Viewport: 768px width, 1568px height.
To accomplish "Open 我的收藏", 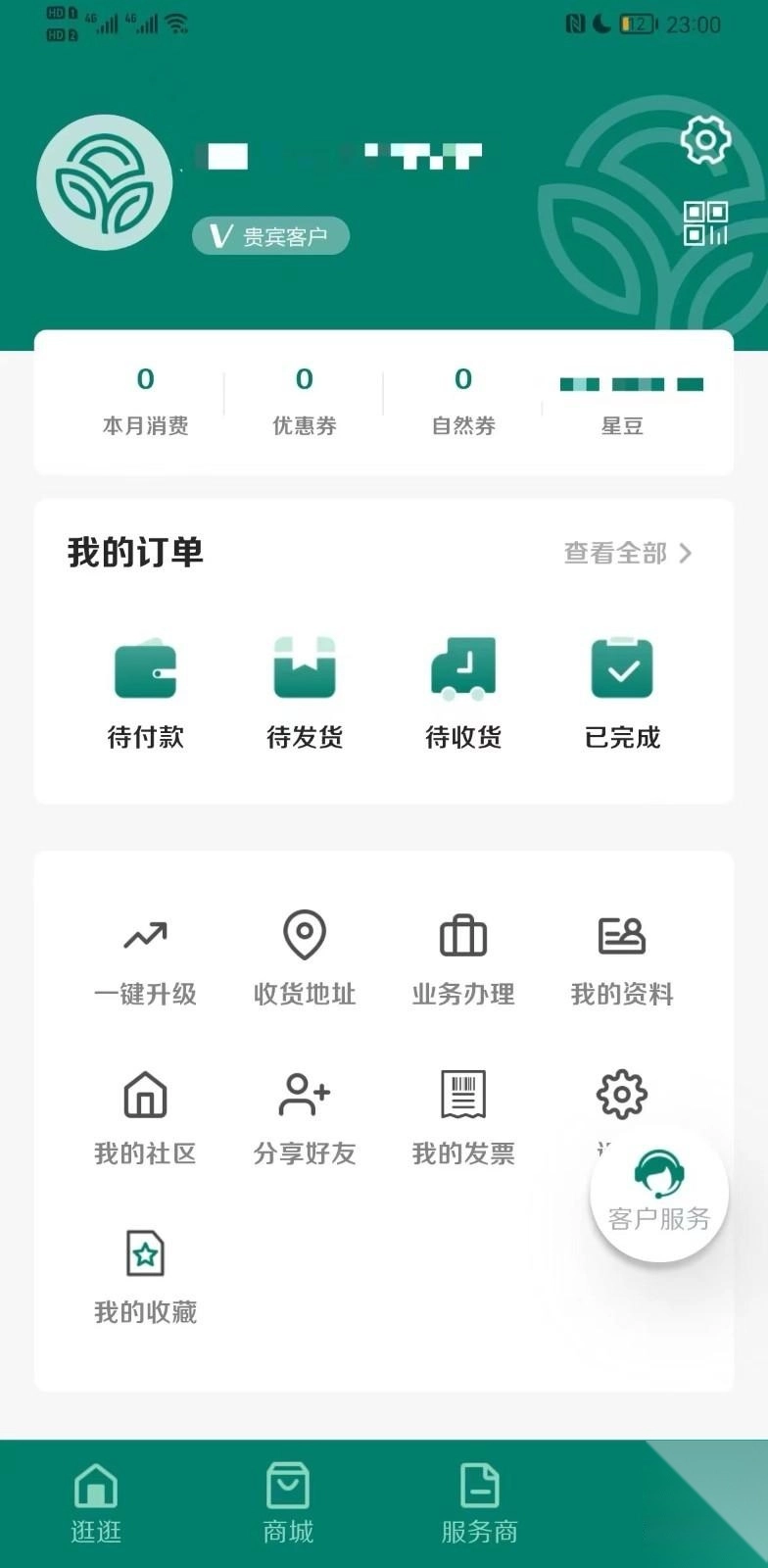I will [x=145, y=1277].
